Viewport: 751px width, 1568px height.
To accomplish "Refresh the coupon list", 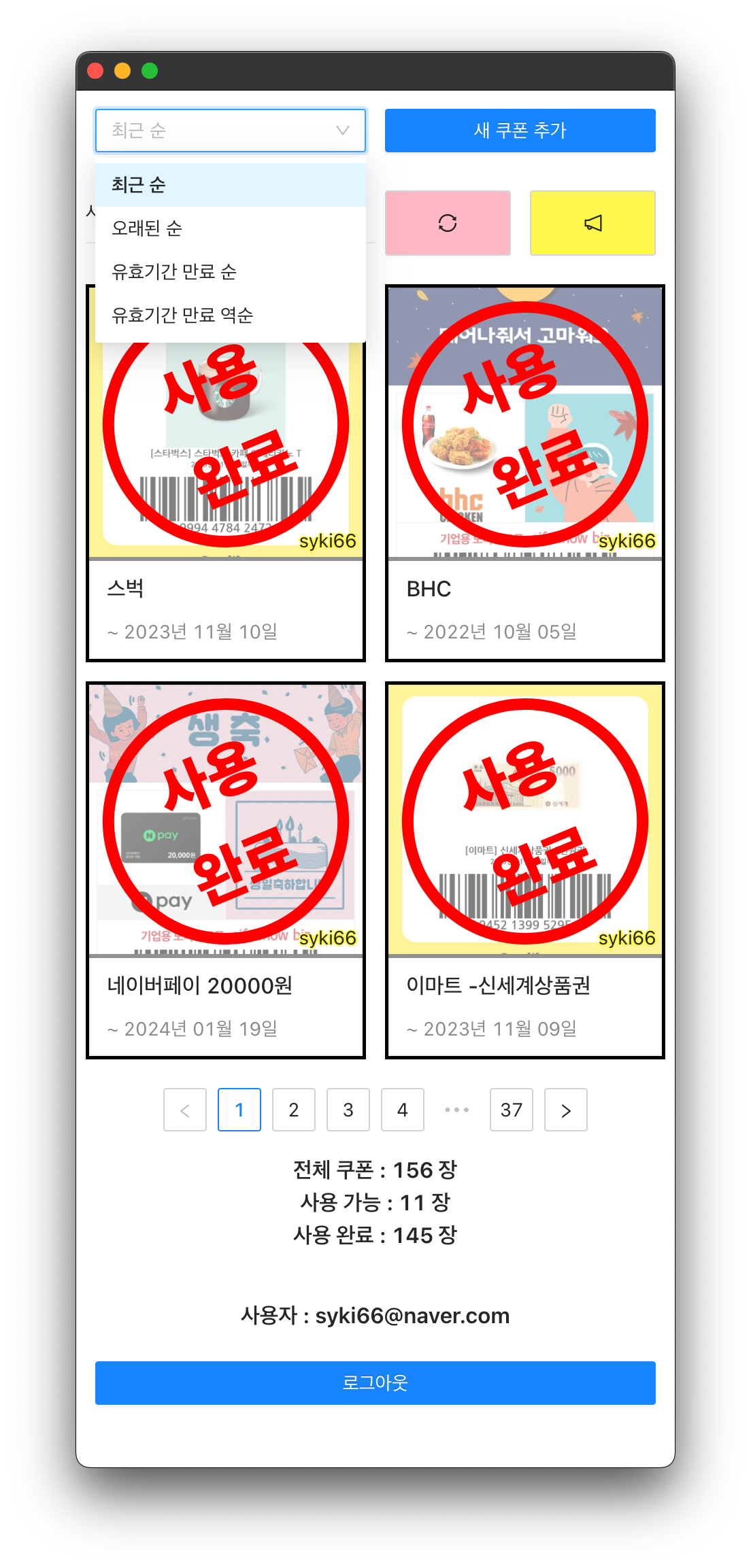I will click(x=448, y=223).
